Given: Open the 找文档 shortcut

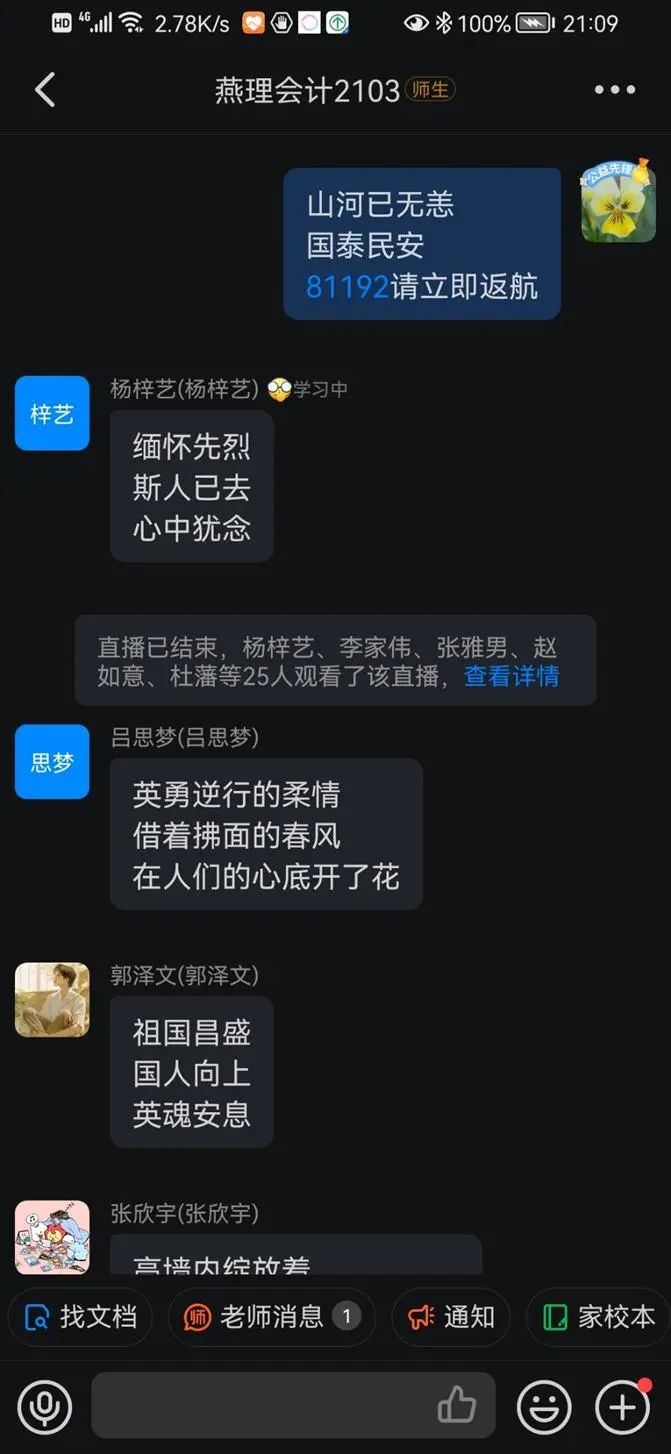Looking at the screenshot, I should click(80, 1317).
